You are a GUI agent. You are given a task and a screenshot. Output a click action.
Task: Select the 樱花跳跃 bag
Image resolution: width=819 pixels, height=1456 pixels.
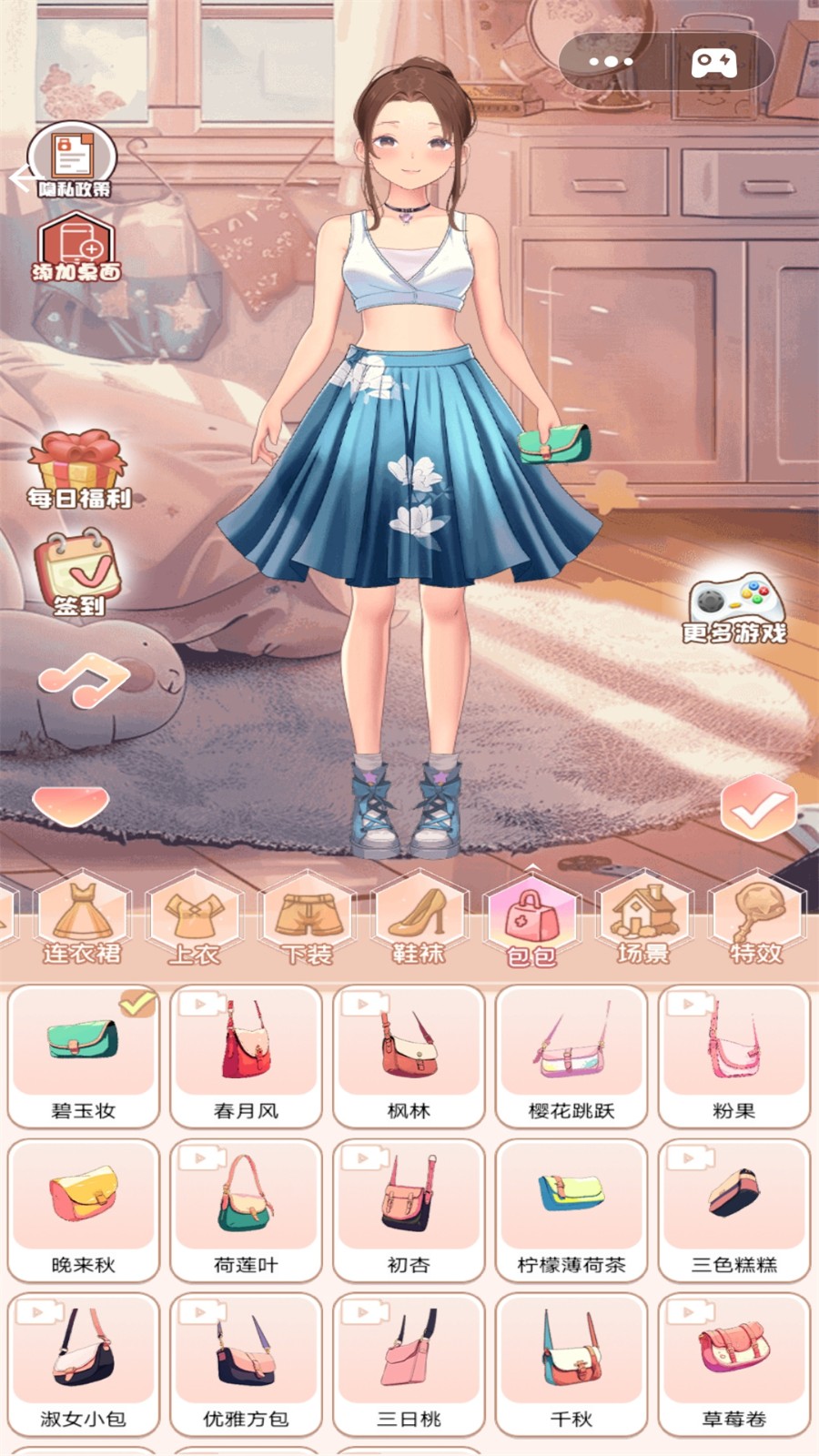[571, 1056]
